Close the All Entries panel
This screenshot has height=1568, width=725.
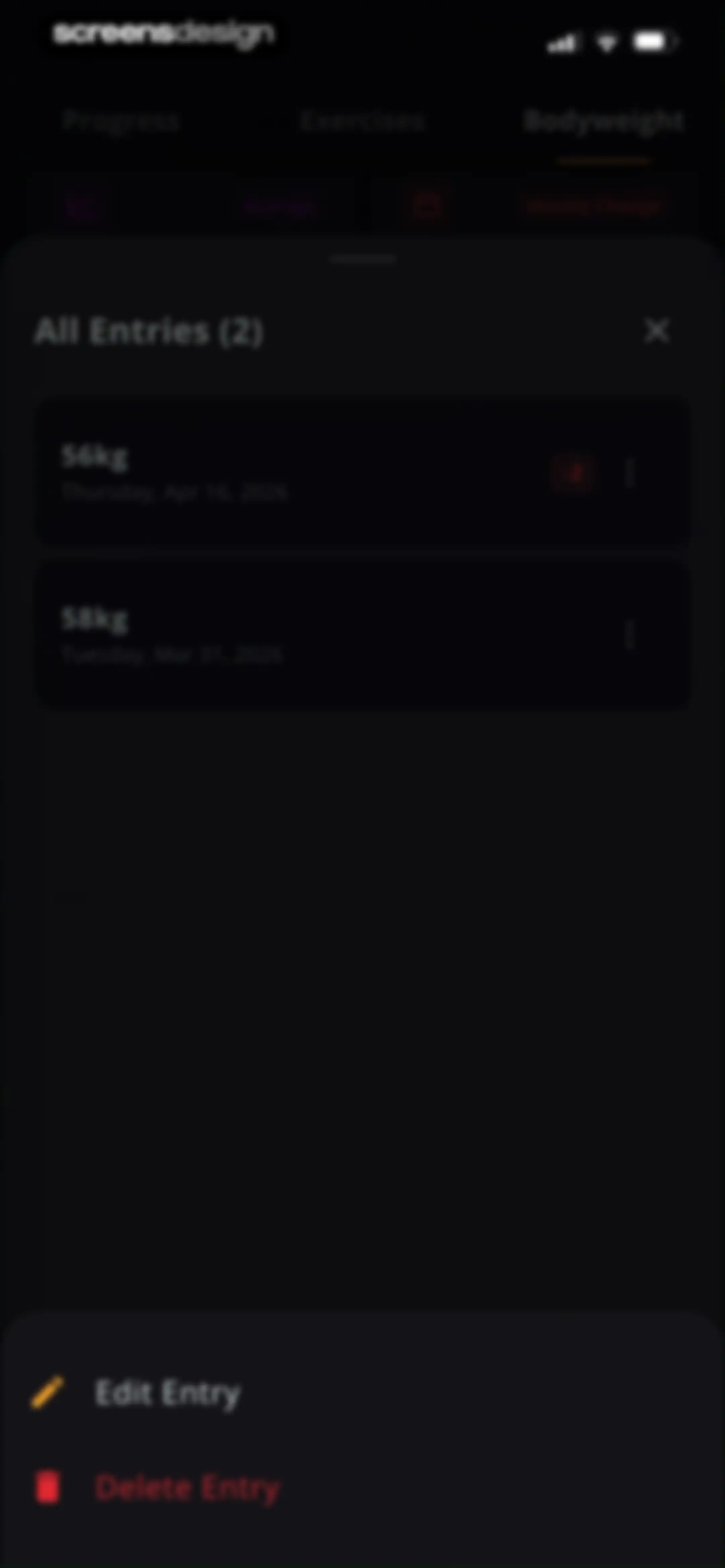(x=657, y=331)
